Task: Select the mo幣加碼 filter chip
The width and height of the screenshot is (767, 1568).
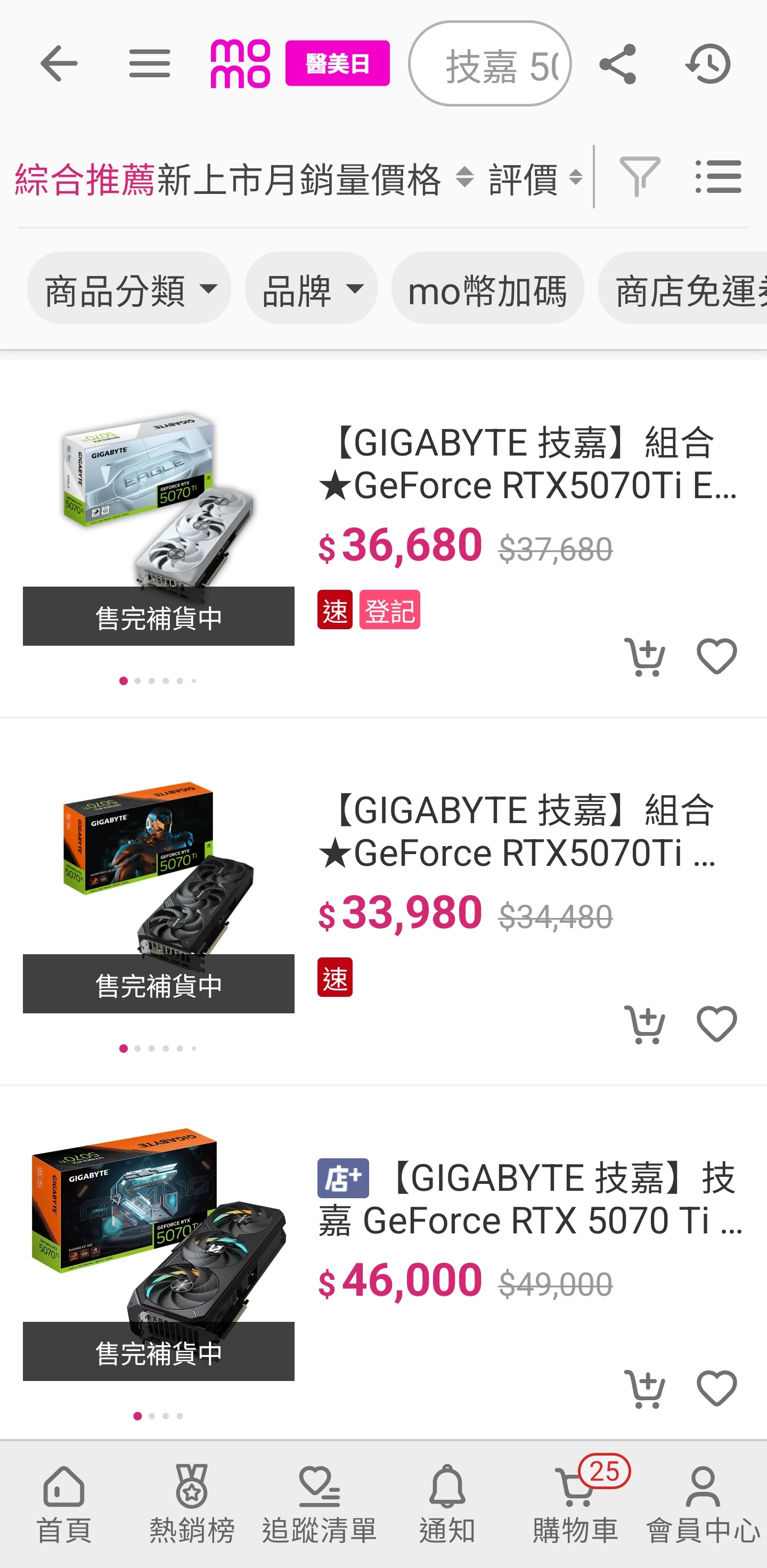Action: tap(487, 289)
